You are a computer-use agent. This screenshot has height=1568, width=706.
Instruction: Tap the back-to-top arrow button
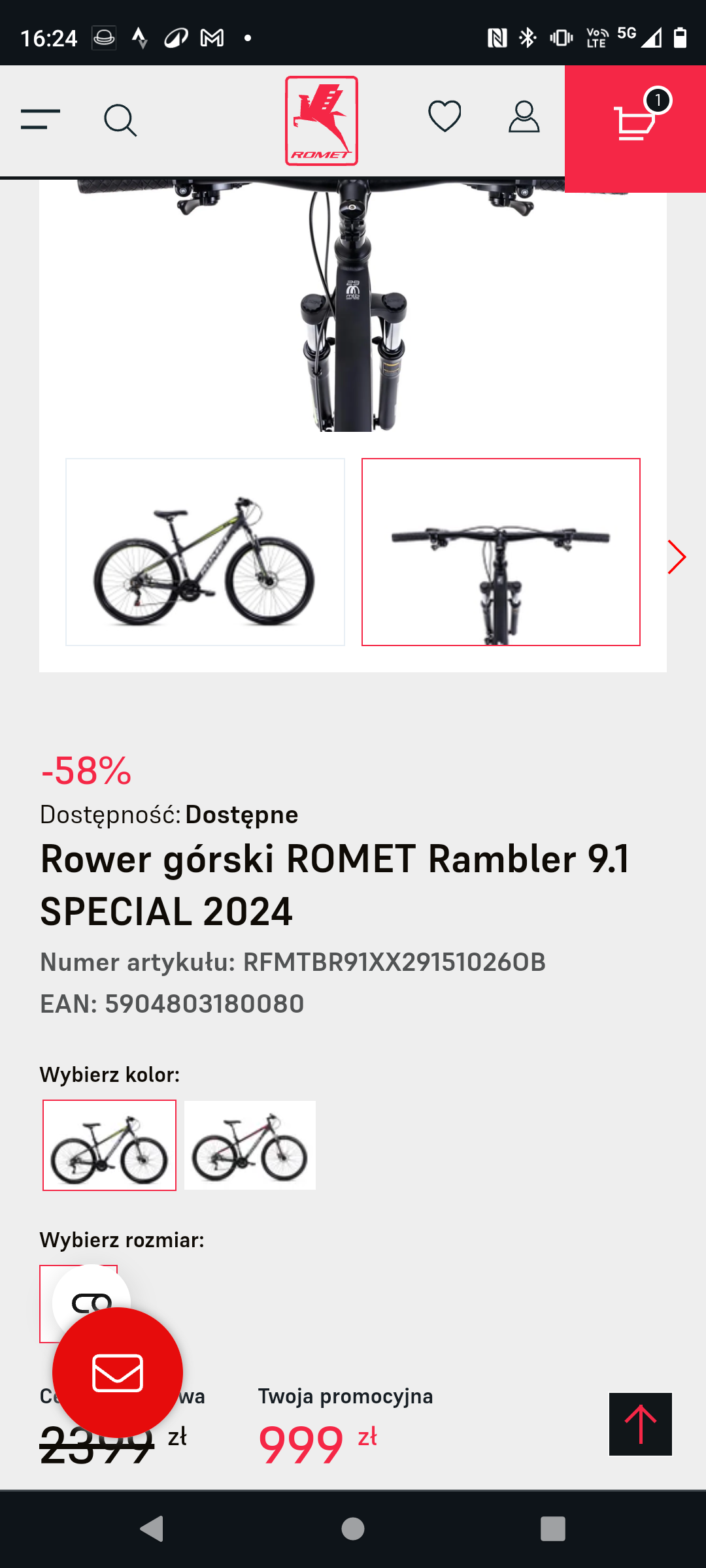[x=640, y=1424]
